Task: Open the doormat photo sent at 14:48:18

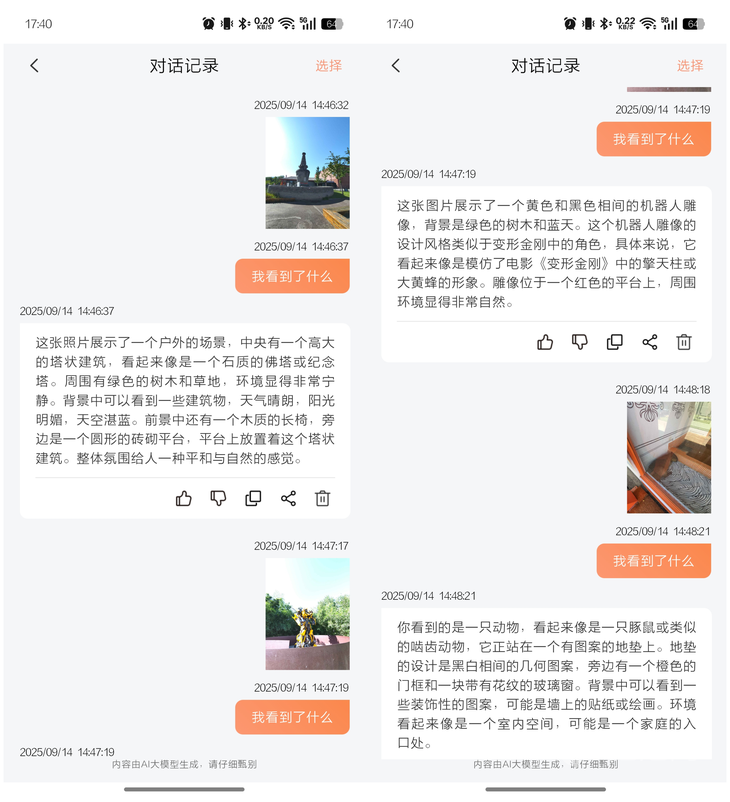Action: (668, 457)
